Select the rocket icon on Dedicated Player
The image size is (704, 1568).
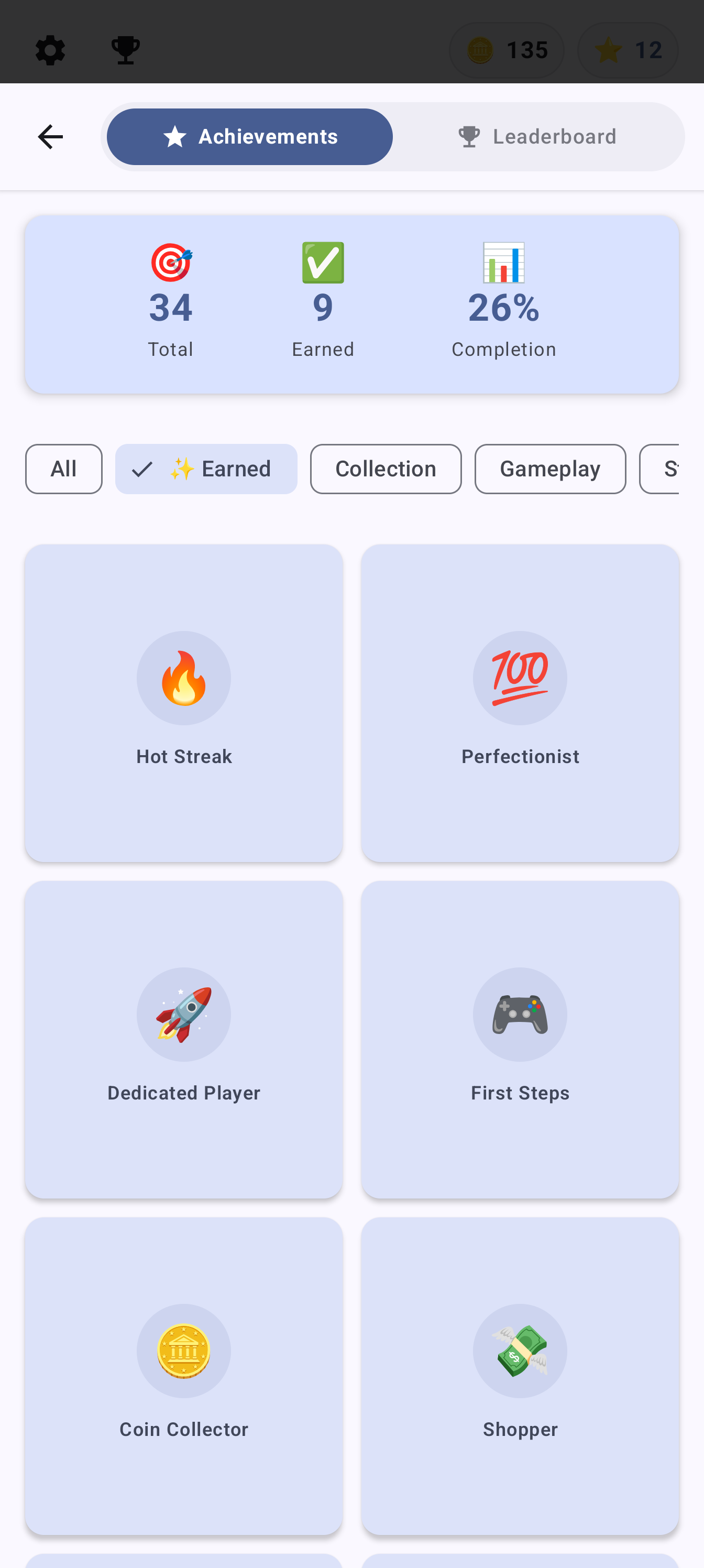coord(184,1015)
